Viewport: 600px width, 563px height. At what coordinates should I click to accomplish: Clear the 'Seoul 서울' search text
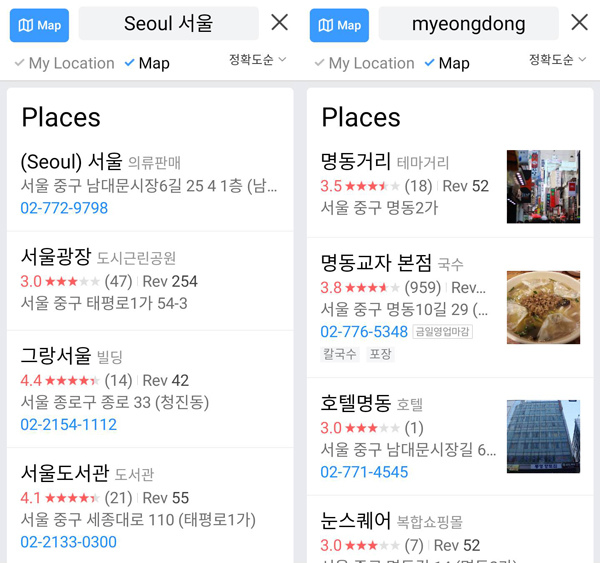(280, 23)
